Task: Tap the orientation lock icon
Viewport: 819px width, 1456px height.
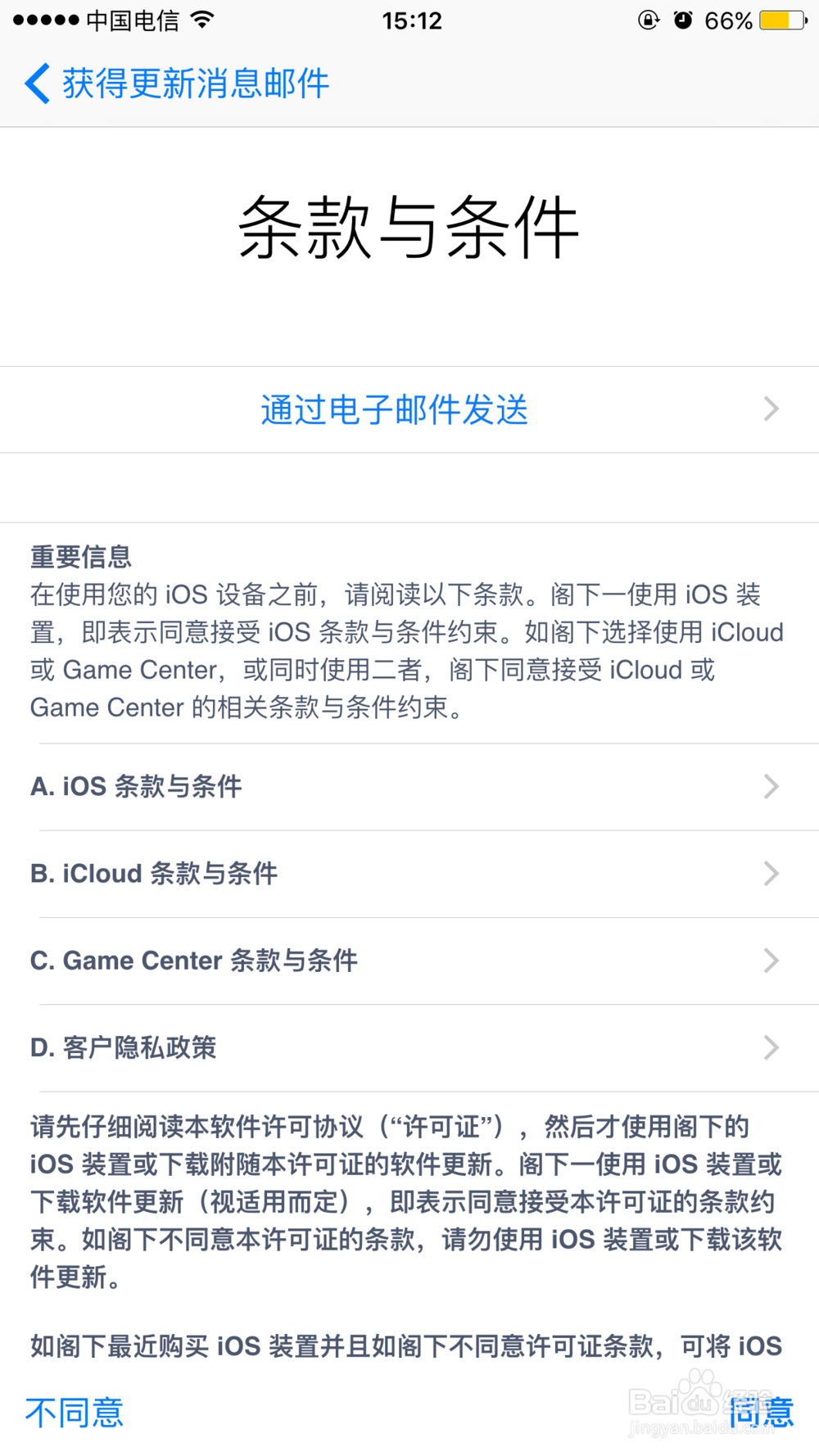Action: (x=648, y=20)
